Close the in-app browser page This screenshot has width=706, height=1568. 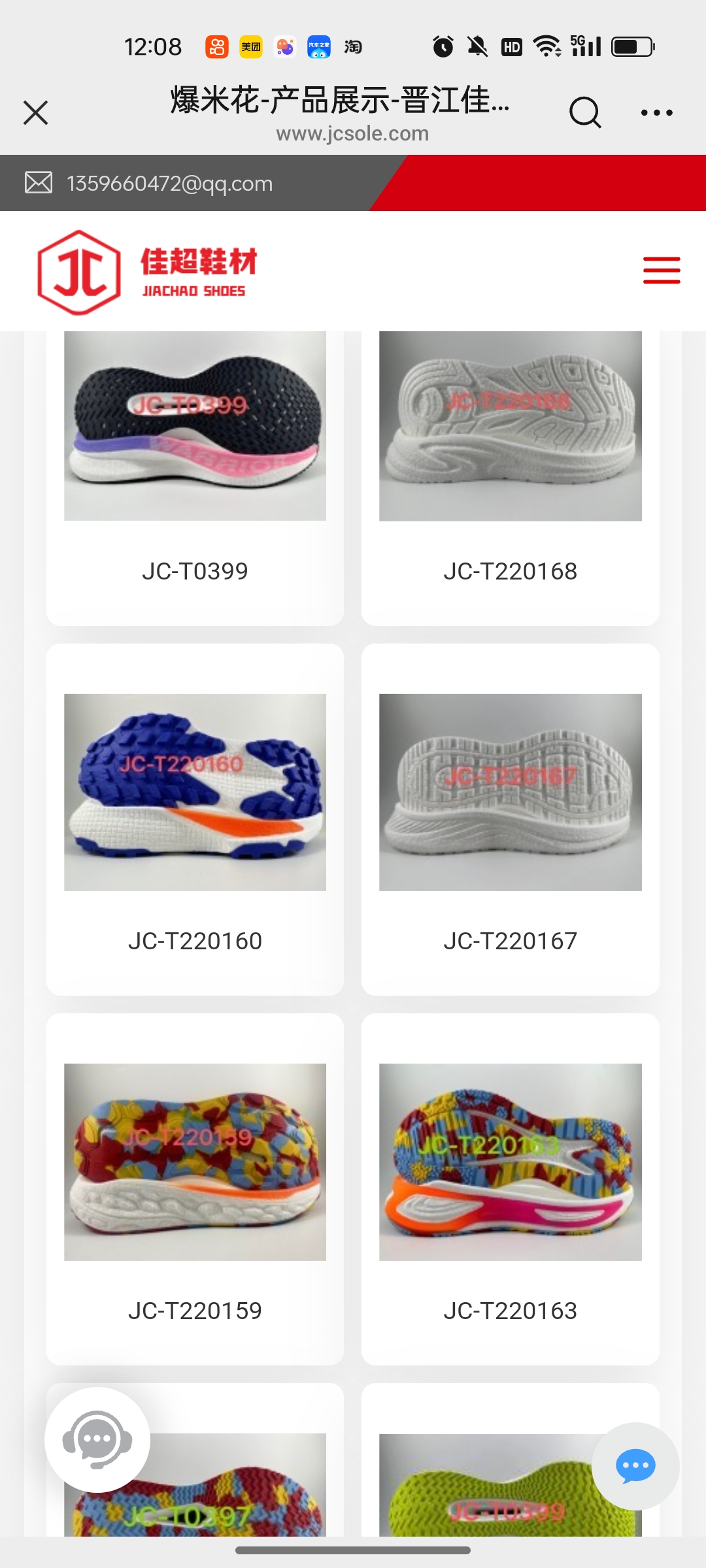point(36,112)
